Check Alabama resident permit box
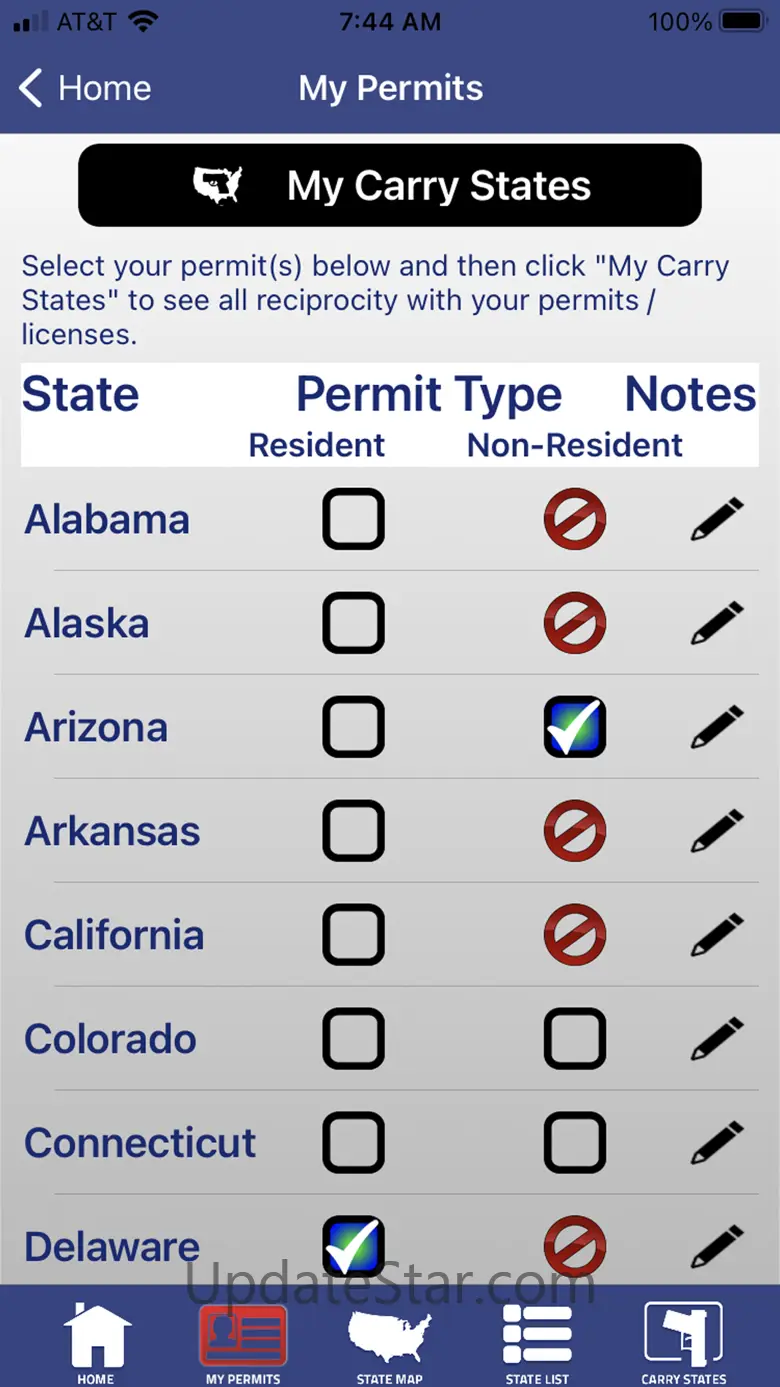Image resolution: width=780 pixels, height=1387 pixels. (x=353, y=519)
